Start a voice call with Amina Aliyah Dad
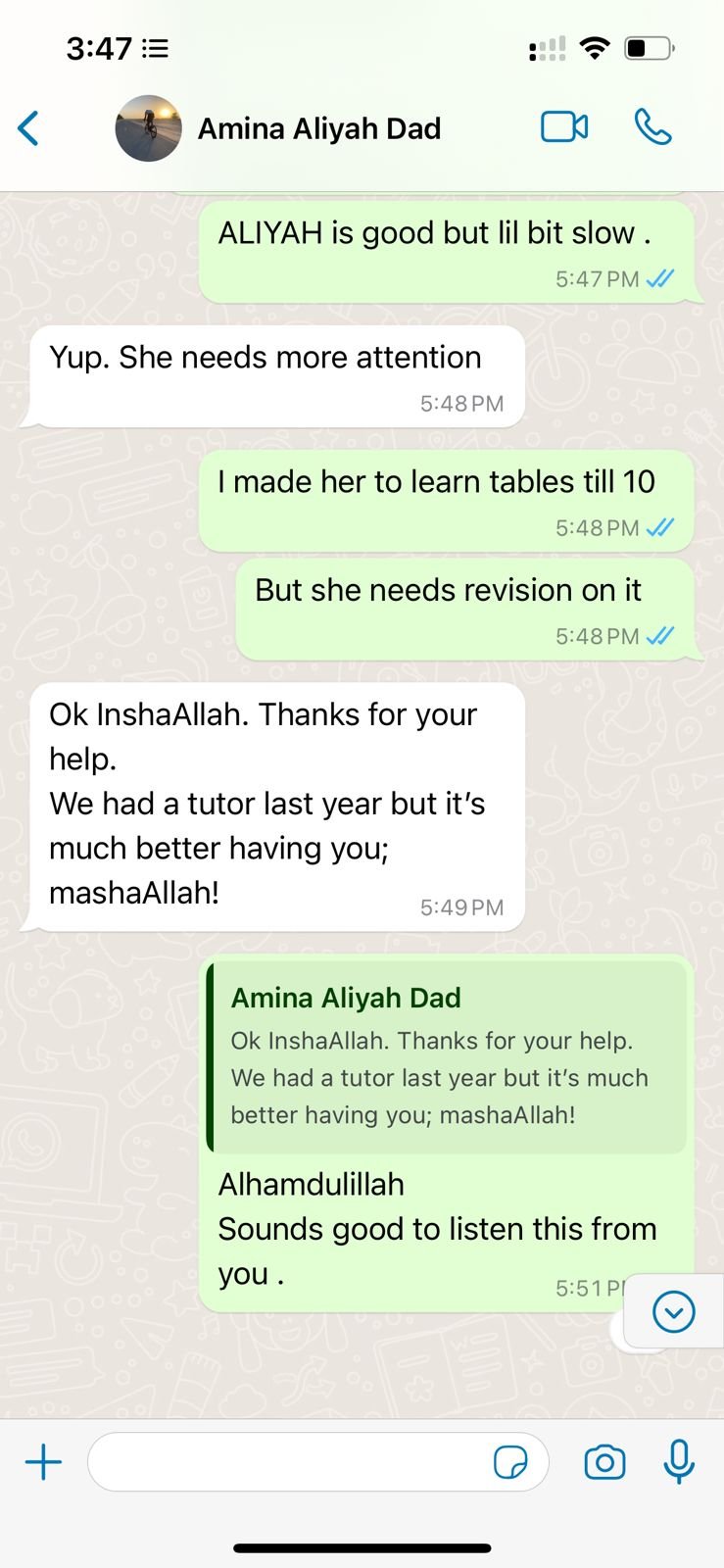The width and height of the screenshot is (724, 1568). (x=652, y=127)
